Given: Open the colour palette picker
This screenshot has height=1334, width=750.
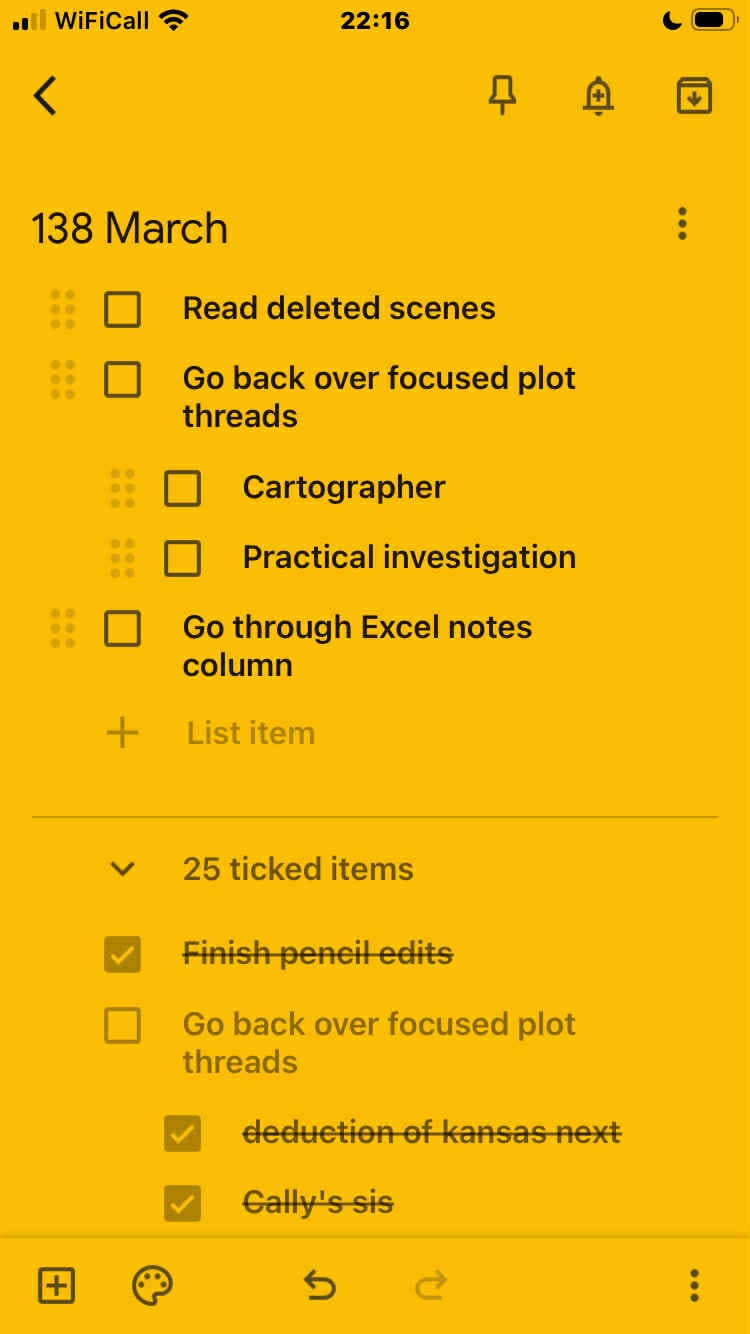Looking at the screenshot, I should coord(152,1285).
